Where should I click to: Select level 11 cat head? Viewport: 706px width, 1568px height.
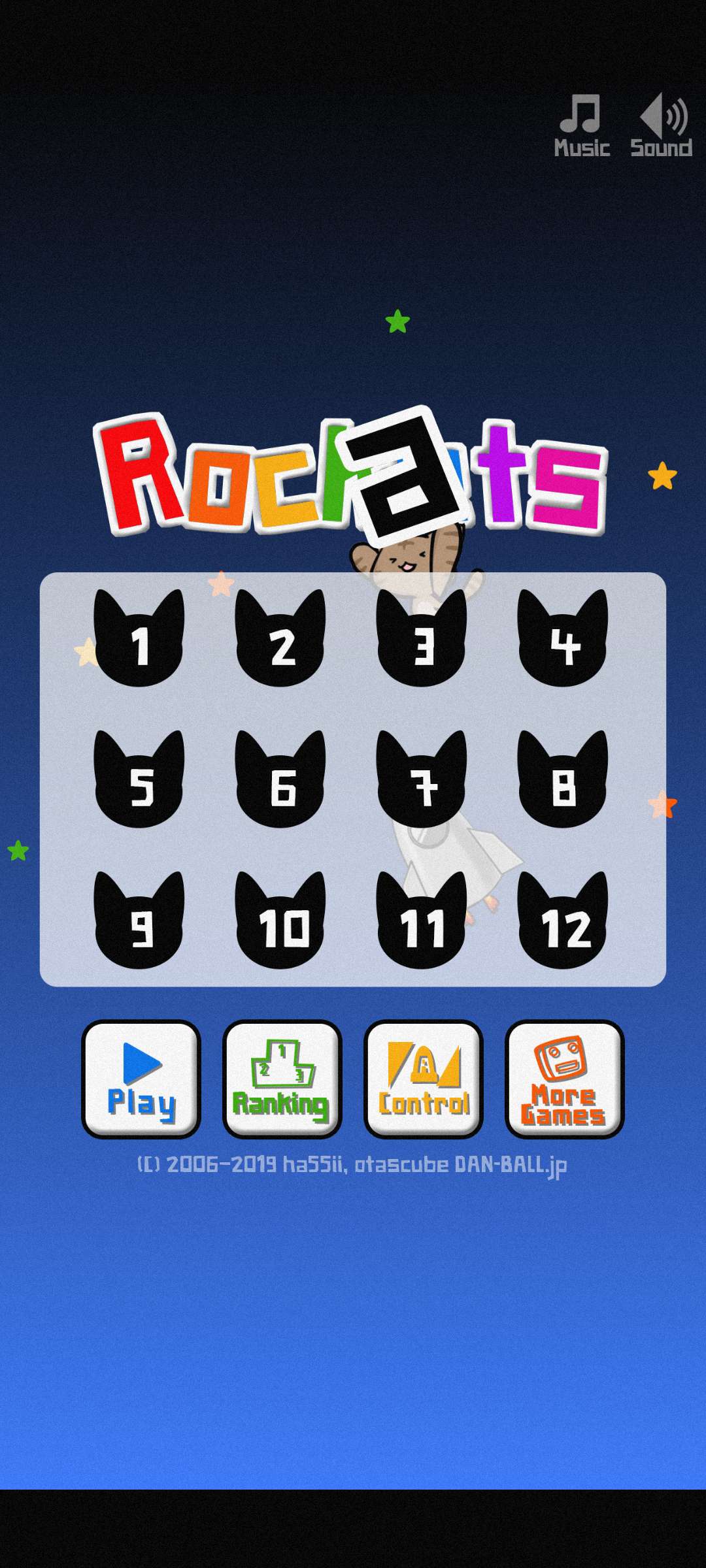[422, 923]
